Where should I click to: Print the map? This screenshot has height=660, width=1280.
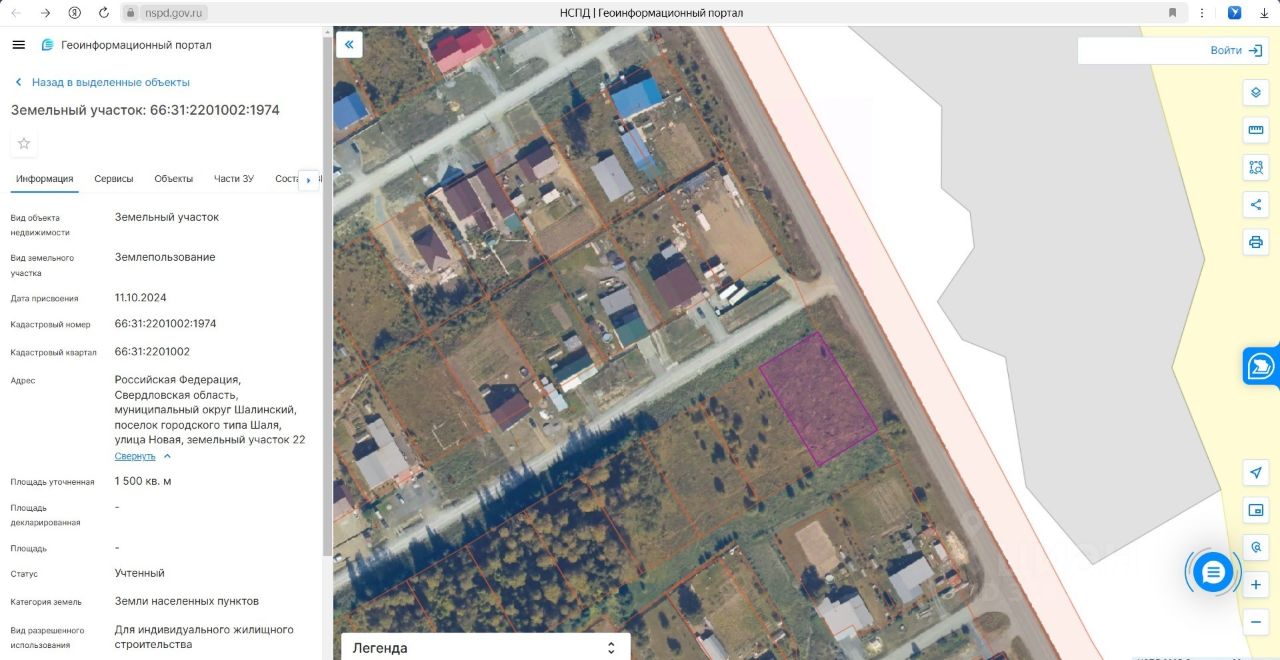tap(1256, 242)
